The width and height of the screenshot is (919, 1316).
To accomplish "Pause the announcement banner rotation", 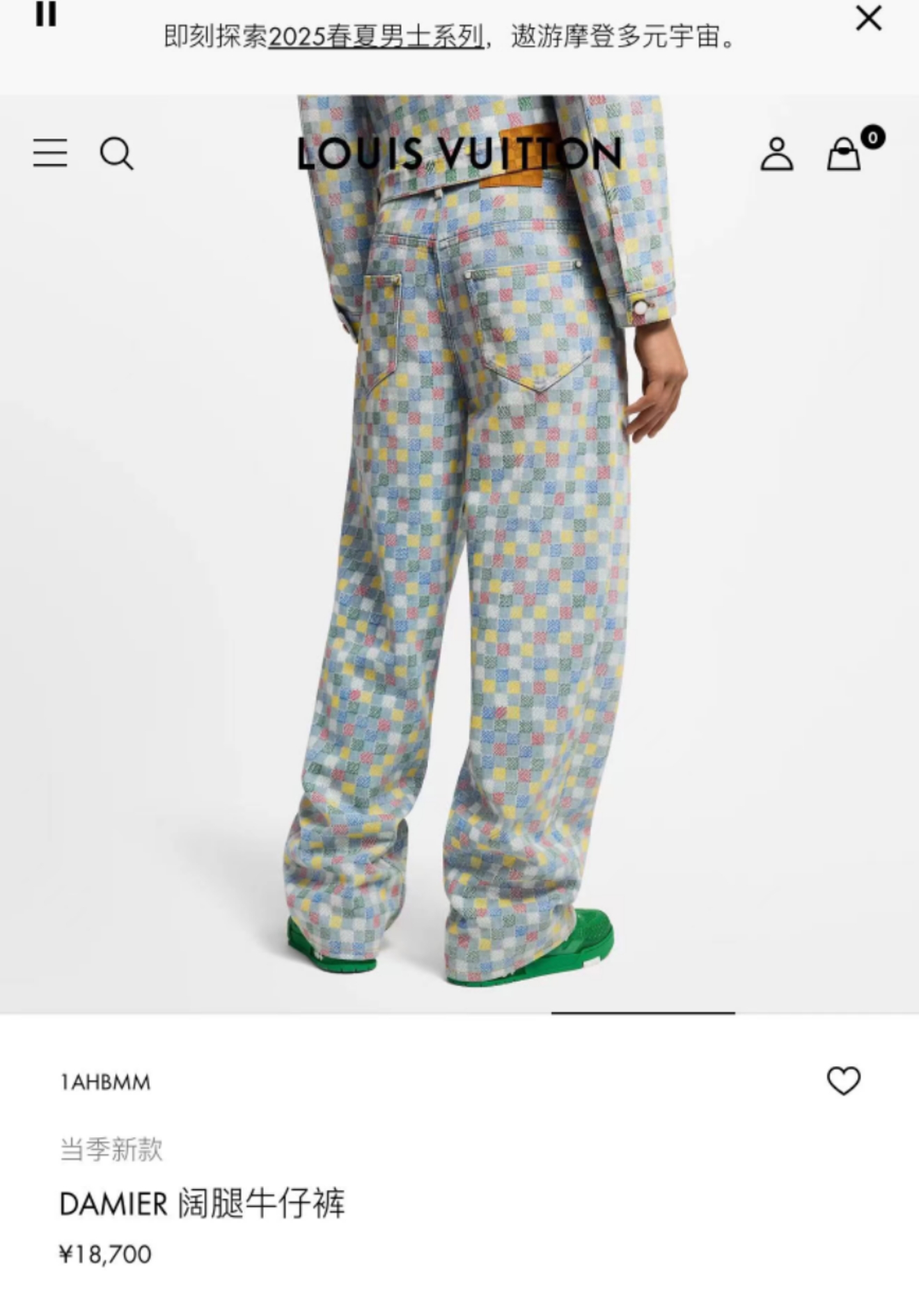I will [x=46, y=14].
